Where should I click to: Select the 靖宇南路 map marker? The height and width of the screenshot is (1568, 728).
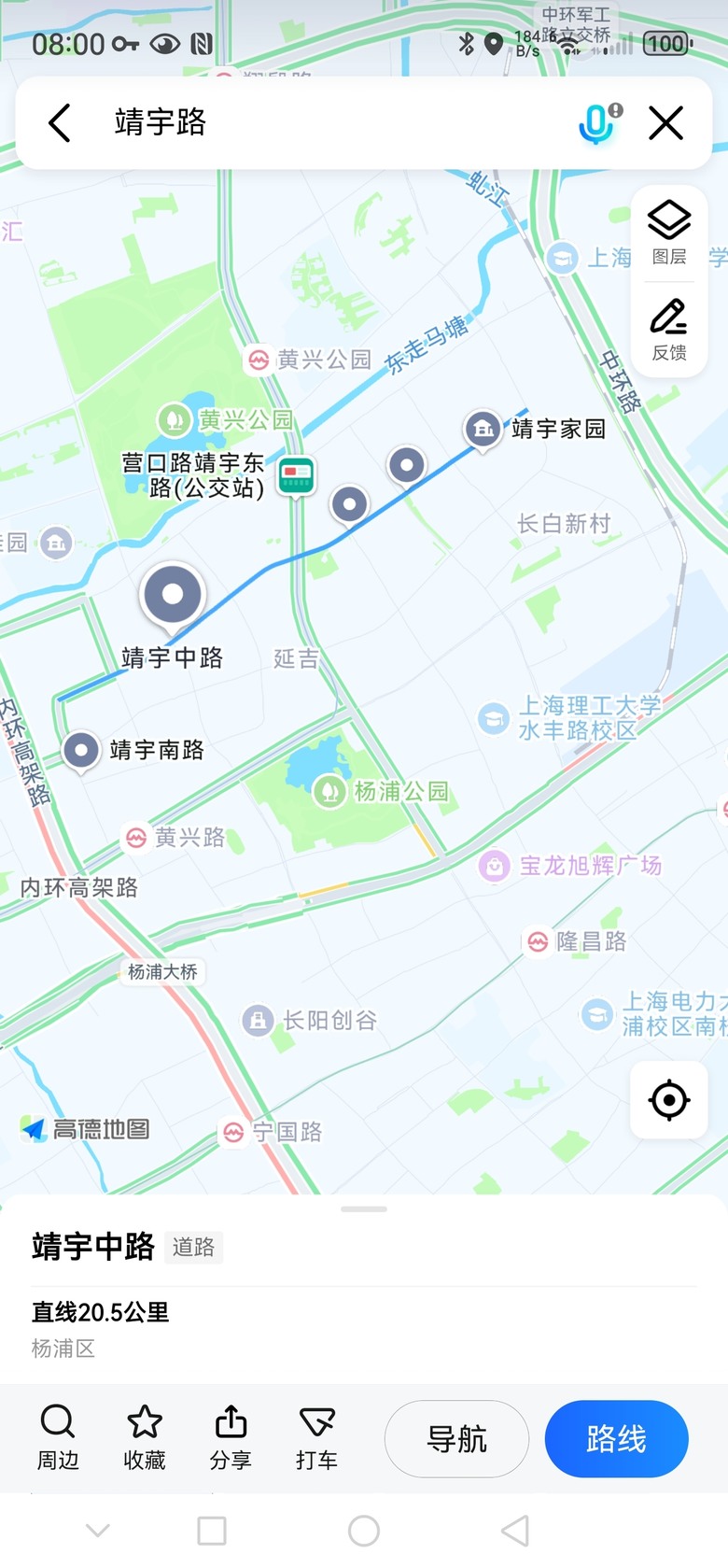(x=81, y=750)
